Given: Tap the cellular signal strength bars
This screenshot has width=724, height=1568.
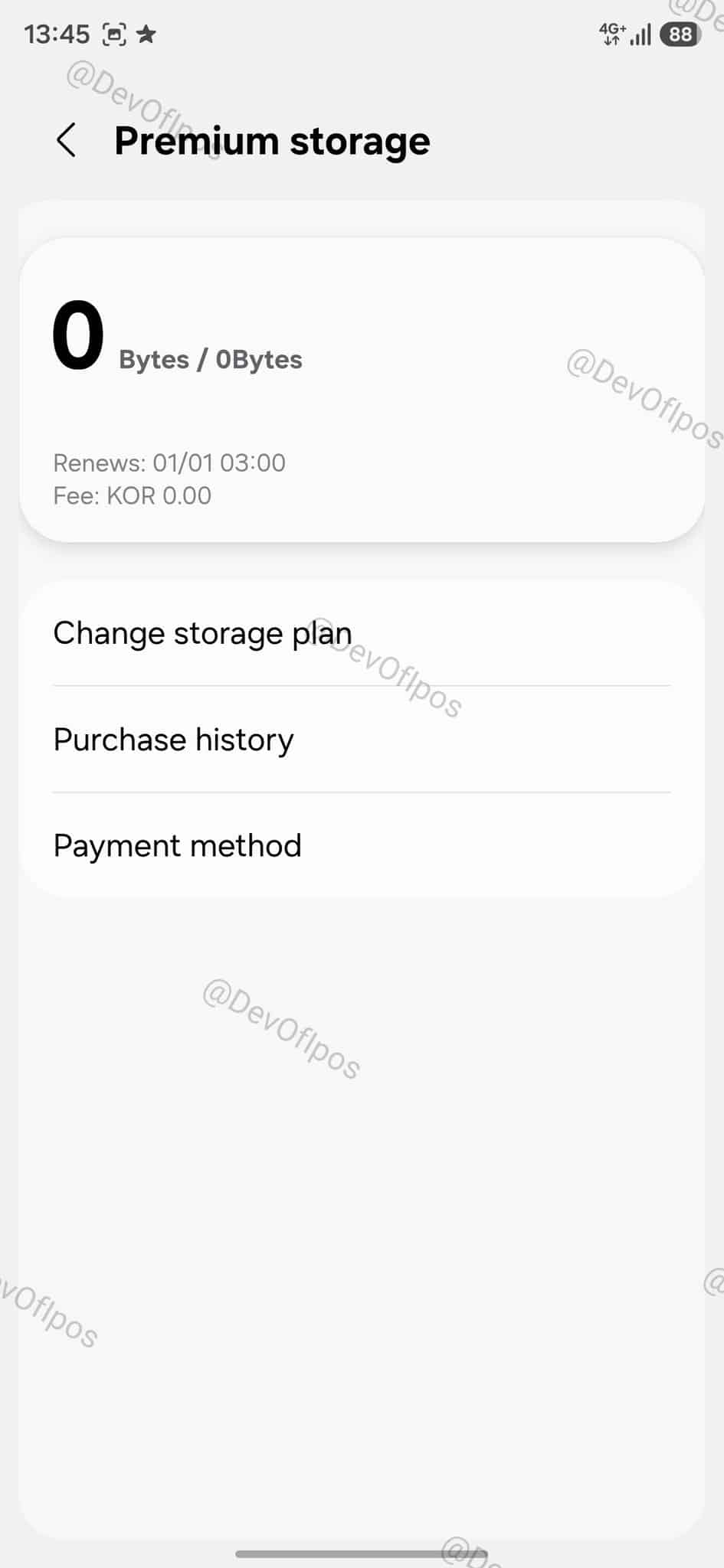Looking at the screenshot, I should click(x=640, y=34).
